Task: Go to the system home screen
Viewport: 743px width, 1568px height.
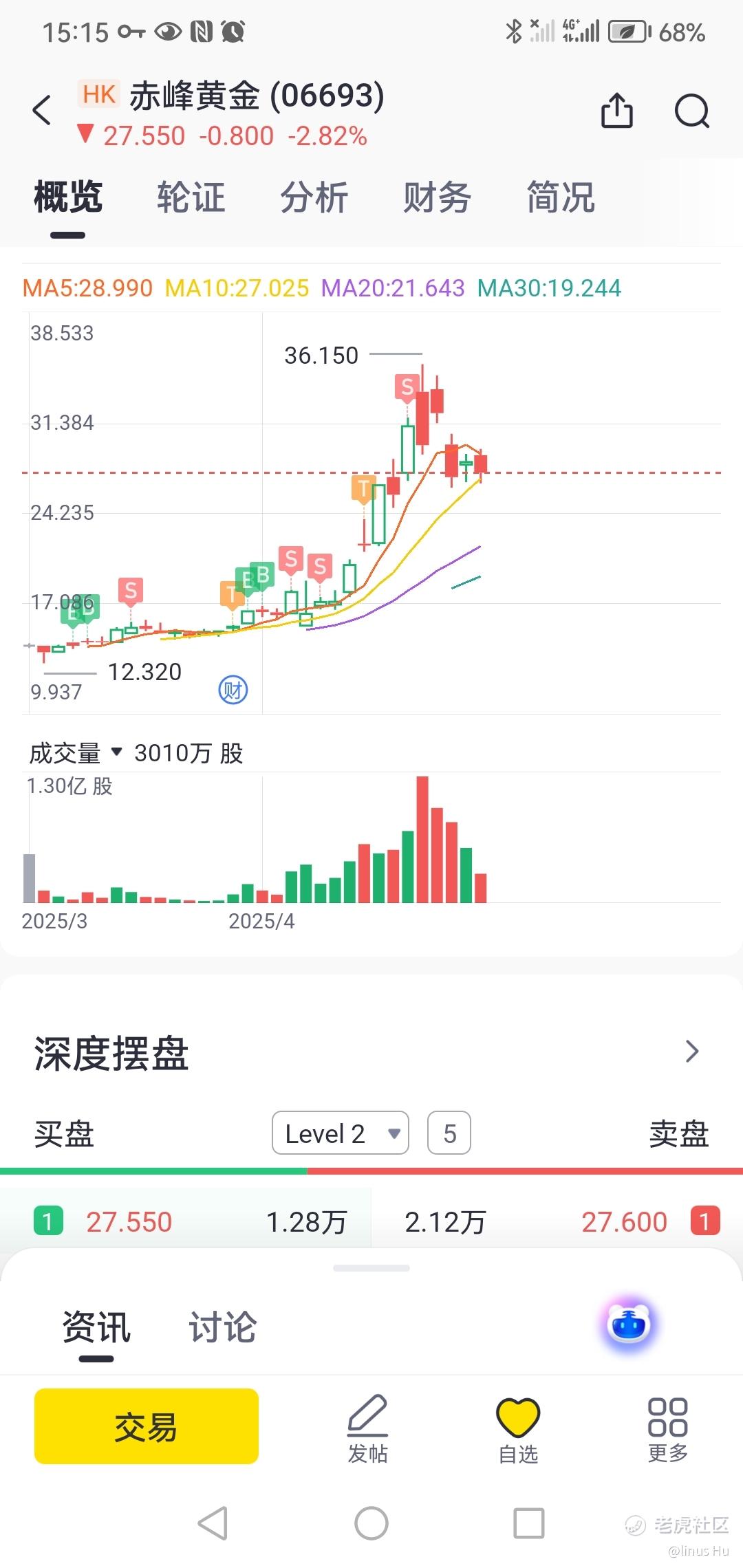Action: coord(371,1523)
